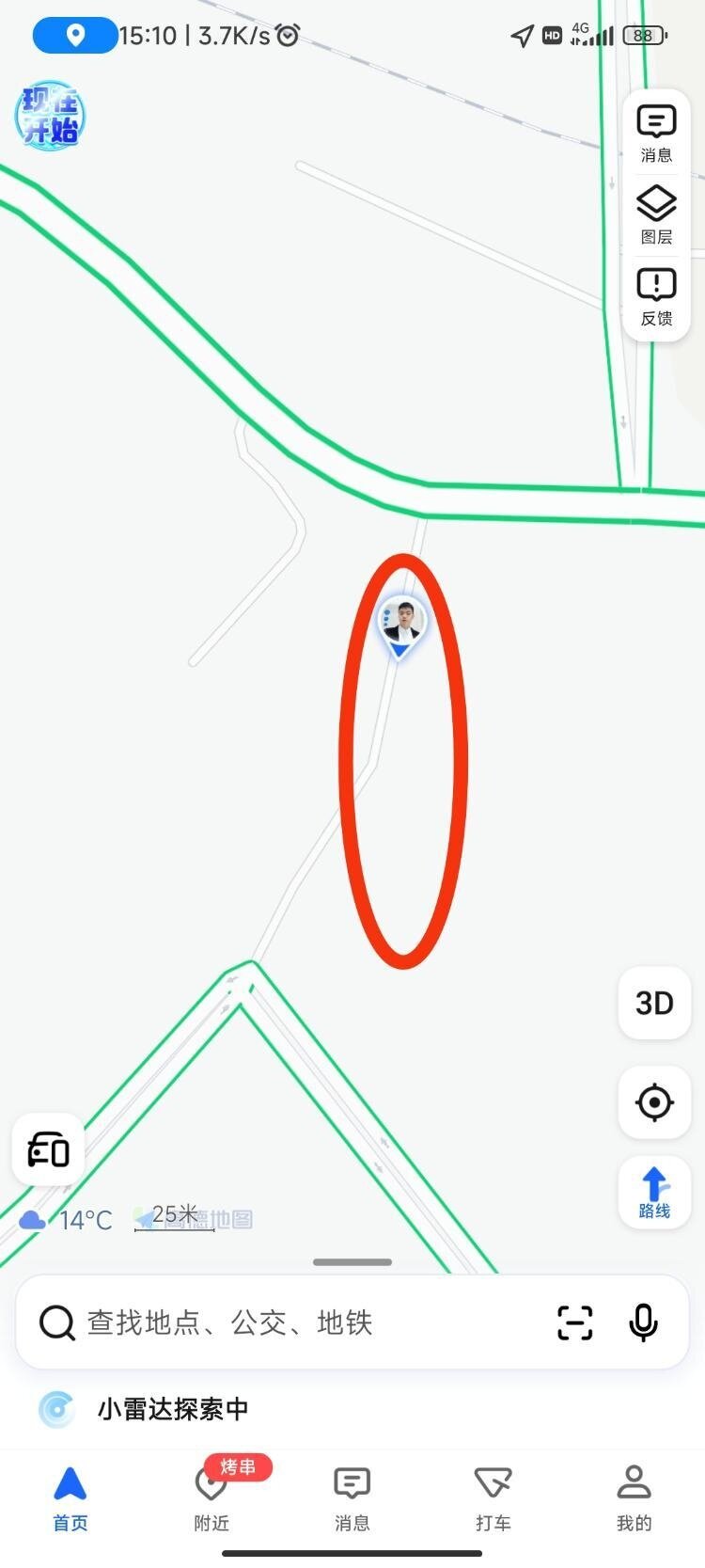Open the 图层 map layers panel
The height and width of the screenshot is (1568, 705).
tap(656, 215)
